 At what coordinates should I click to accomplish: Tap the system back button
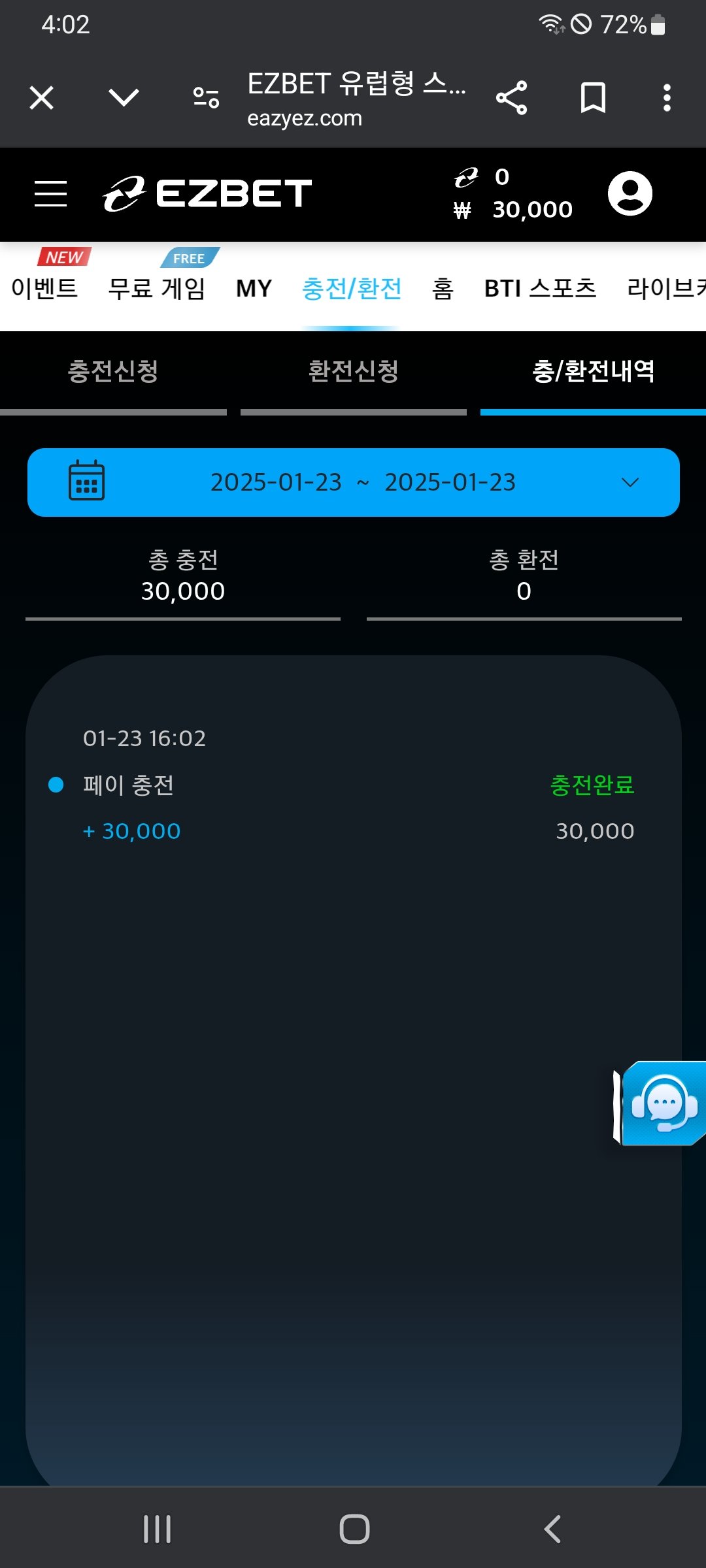pos(552,1529)
